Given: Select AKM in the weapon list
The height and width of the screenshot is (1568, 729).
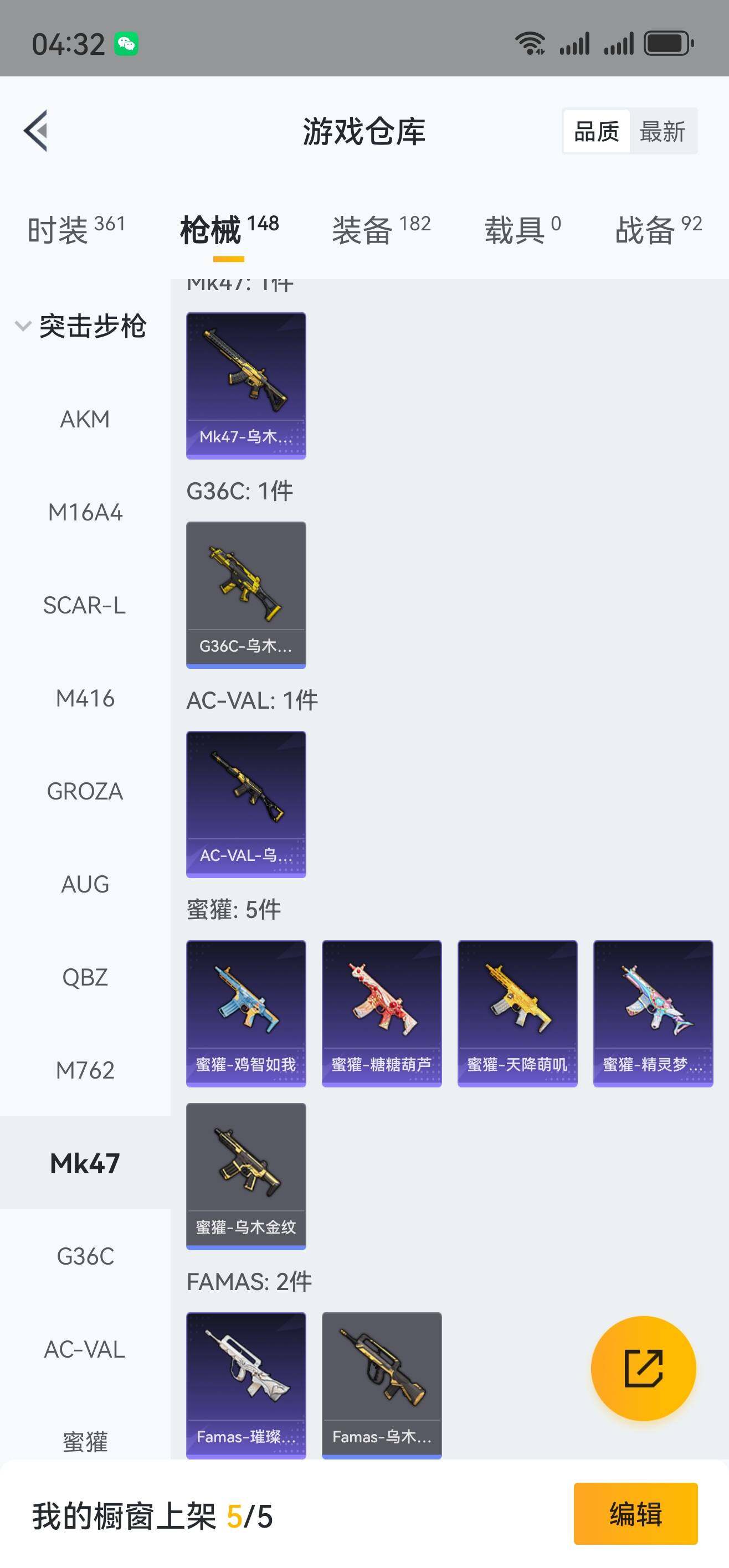Looking at the screenshot, I should coord(85,419).
